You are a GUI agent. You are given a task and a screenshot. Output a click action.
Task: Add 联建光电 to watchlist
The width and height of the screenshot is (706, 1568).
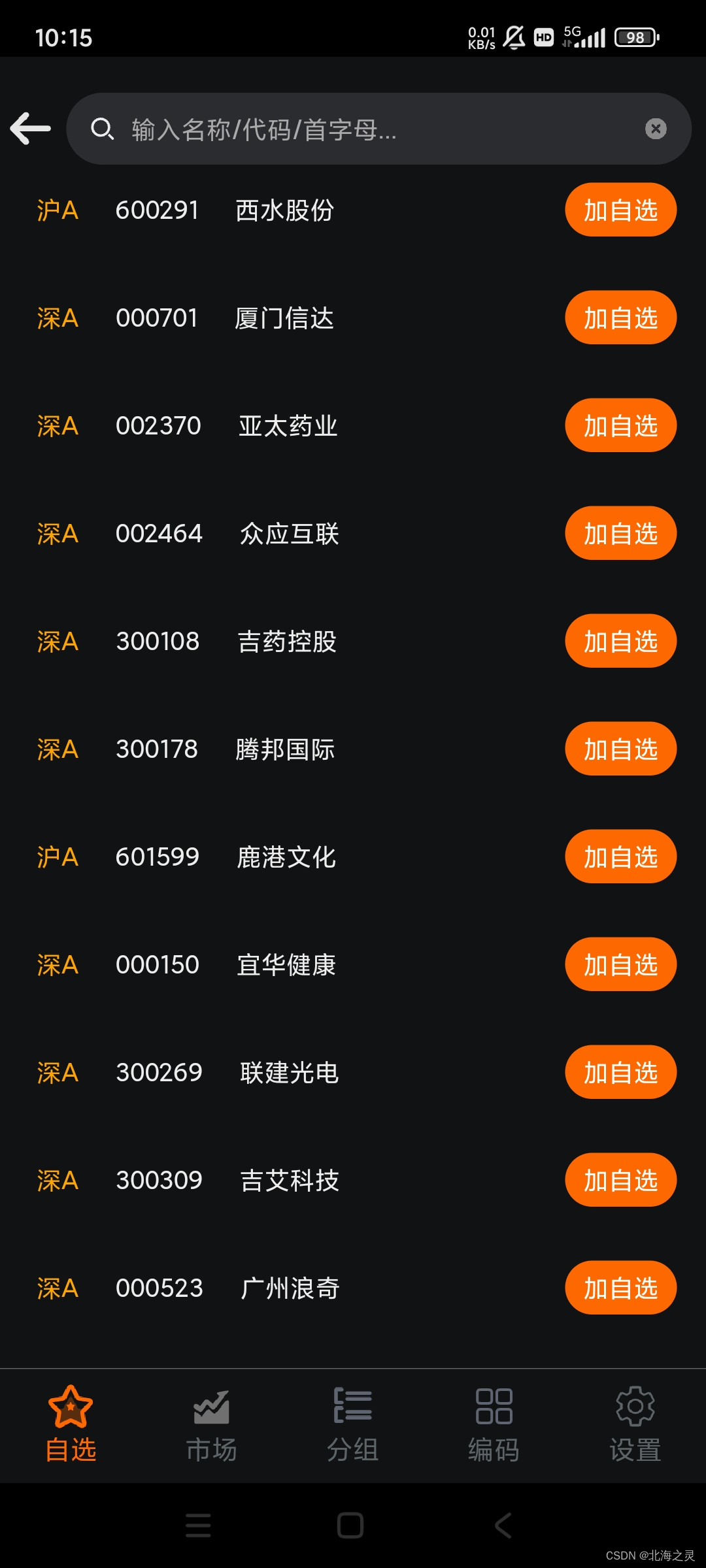pos(620,1073)
